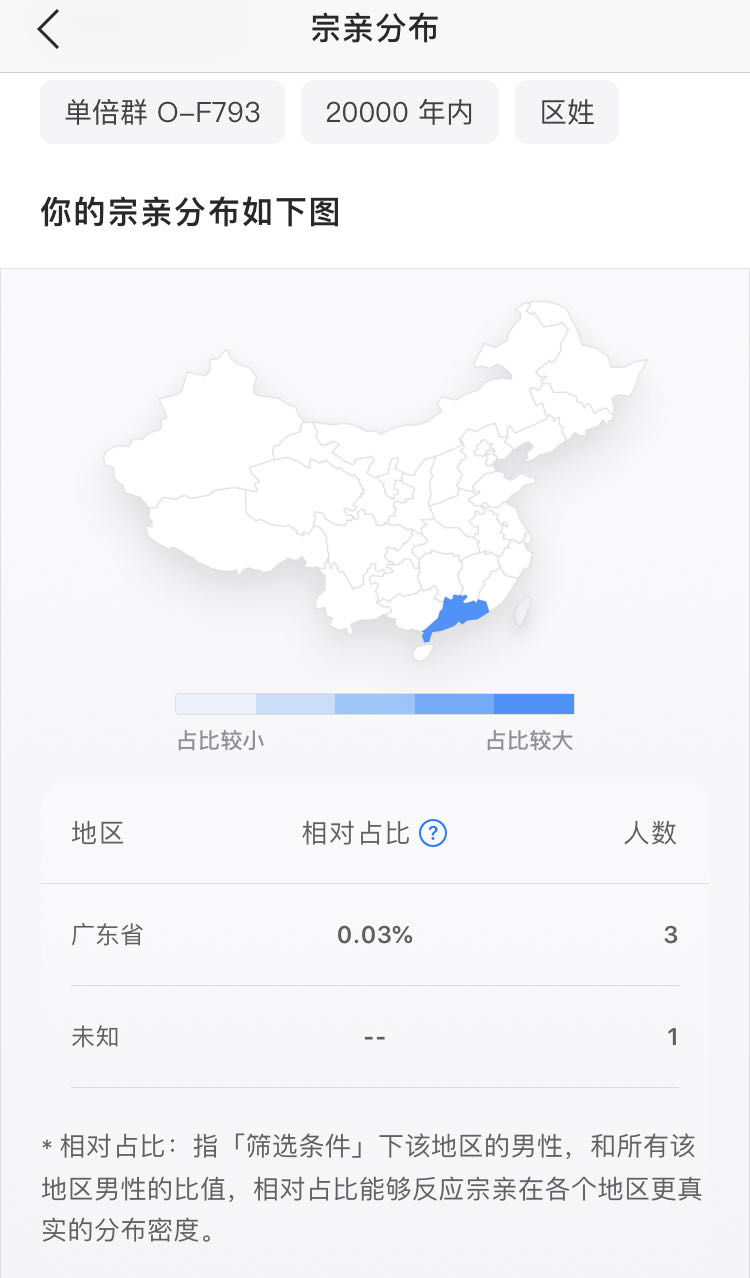Go back from 宗亲分布 page

point(49,30)
